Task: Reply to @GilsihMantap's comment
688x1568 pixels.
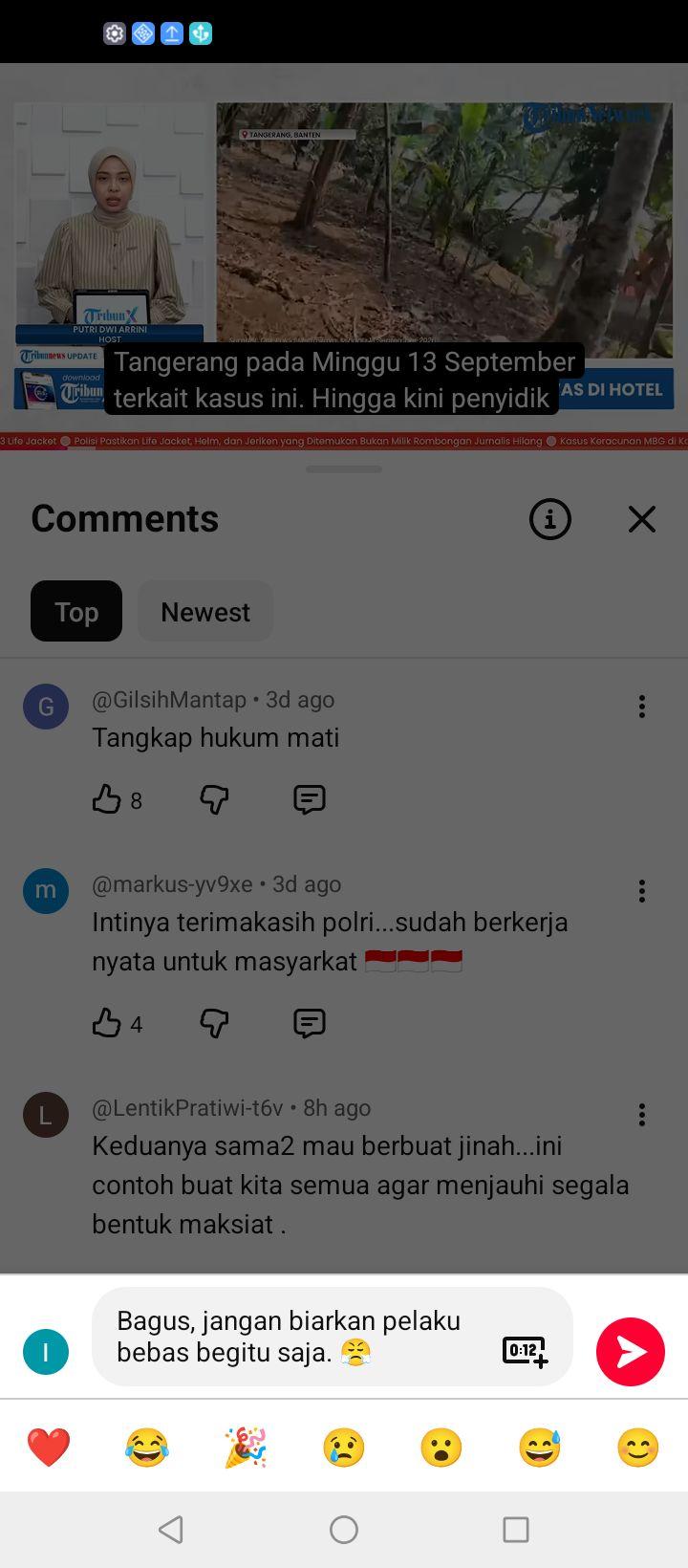Action: [x=310, y=799]
